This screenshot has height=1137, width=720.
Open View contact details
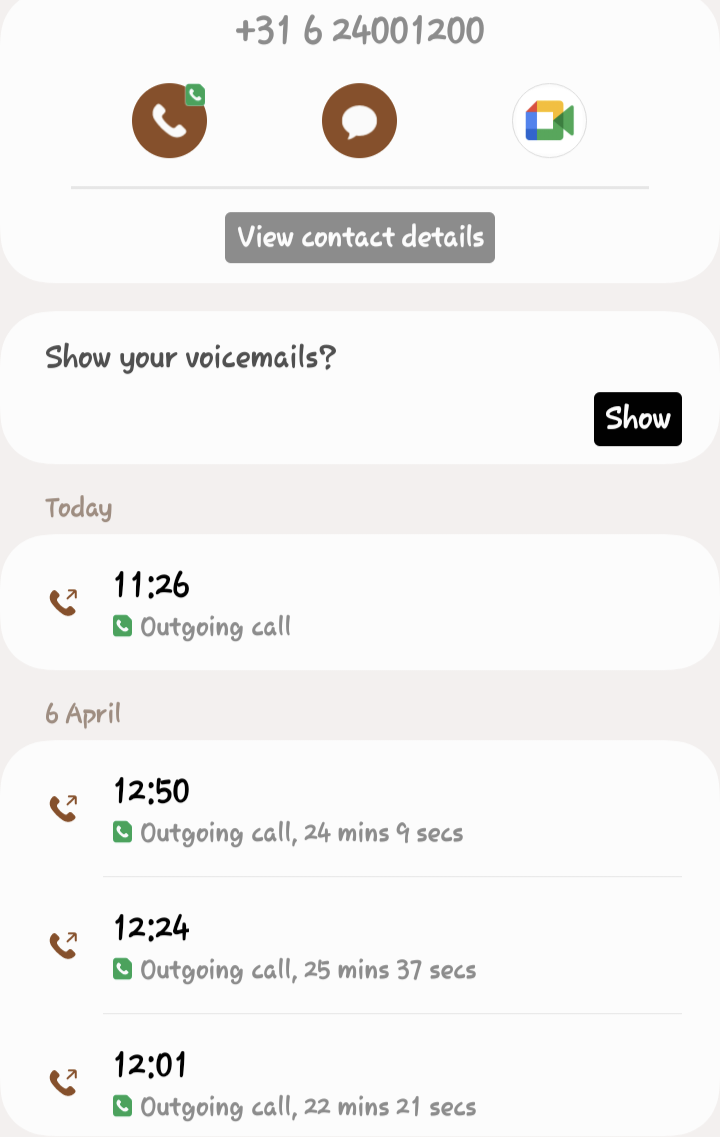(x=360, y=238)
